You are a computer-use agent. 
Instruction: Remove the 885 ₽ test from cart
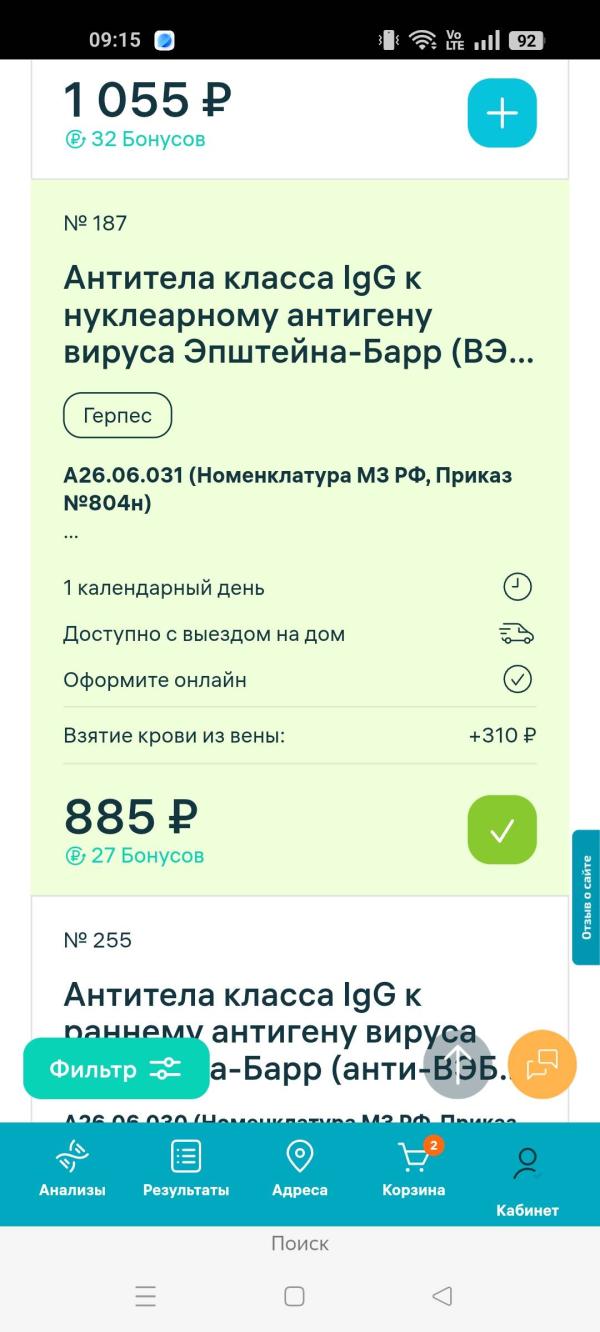(502, 829)
